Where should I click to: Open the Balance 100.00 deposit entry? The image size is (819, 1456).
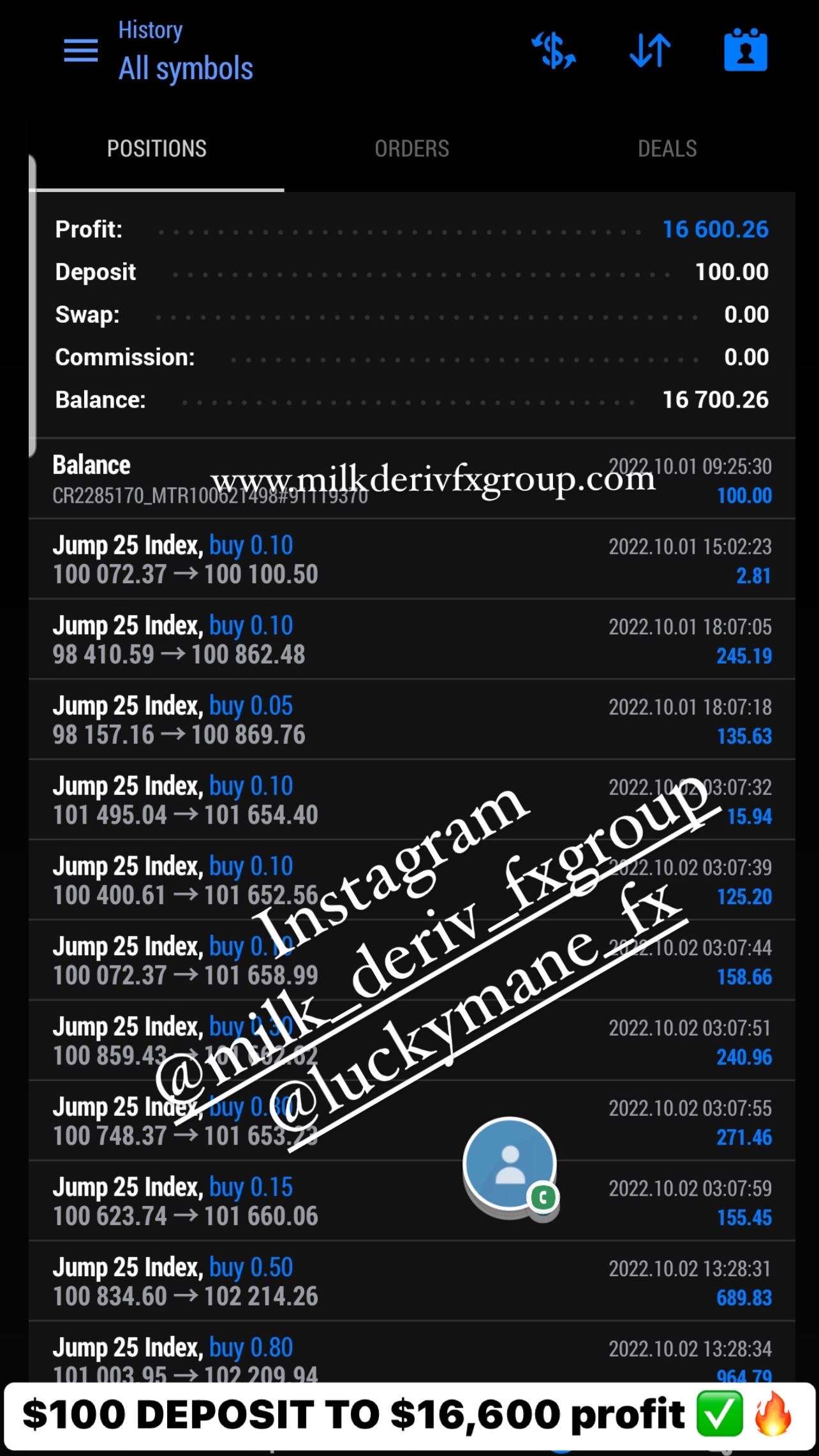pyautogui.click(x=411, y=479)
